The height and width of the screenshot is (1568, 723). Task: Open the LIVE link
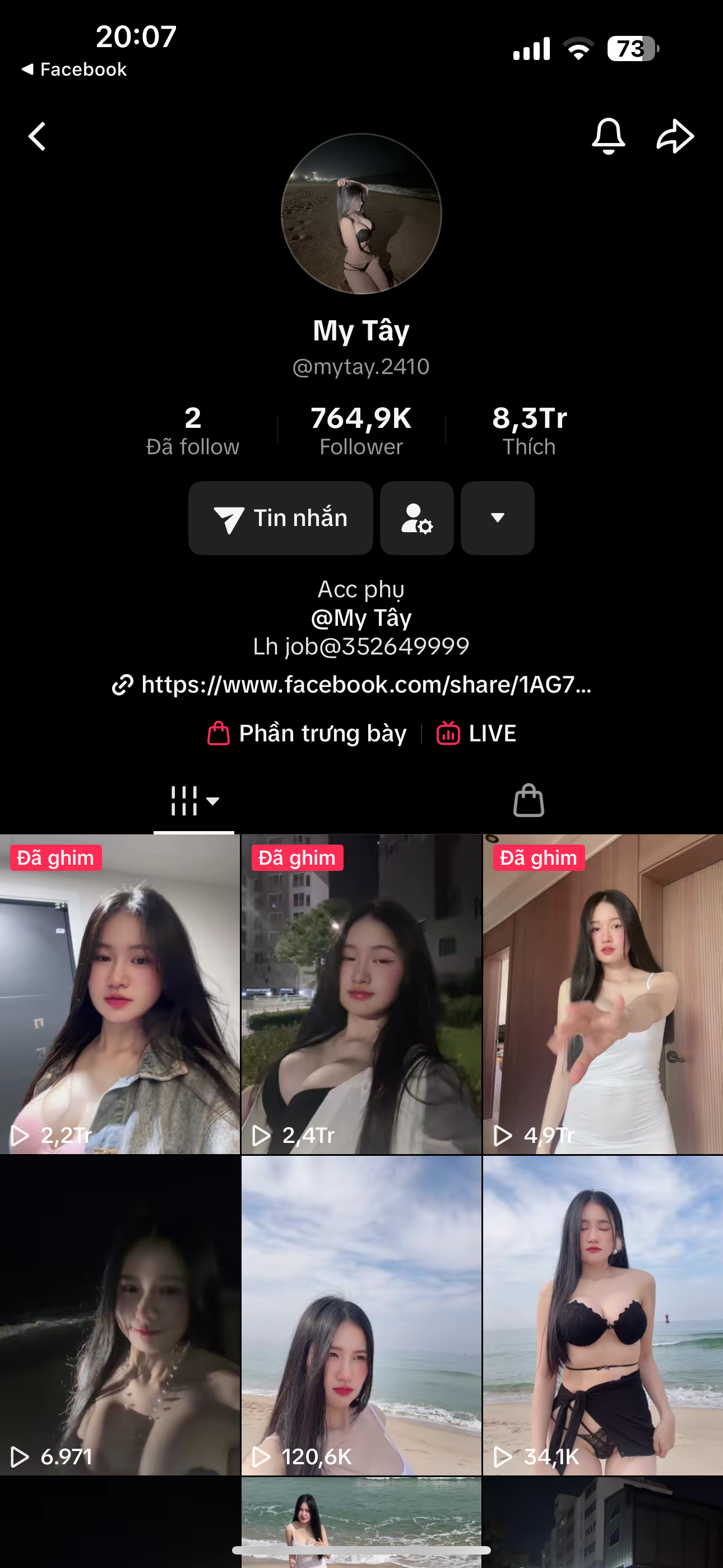pyautogui.click(x=476, y=734)
